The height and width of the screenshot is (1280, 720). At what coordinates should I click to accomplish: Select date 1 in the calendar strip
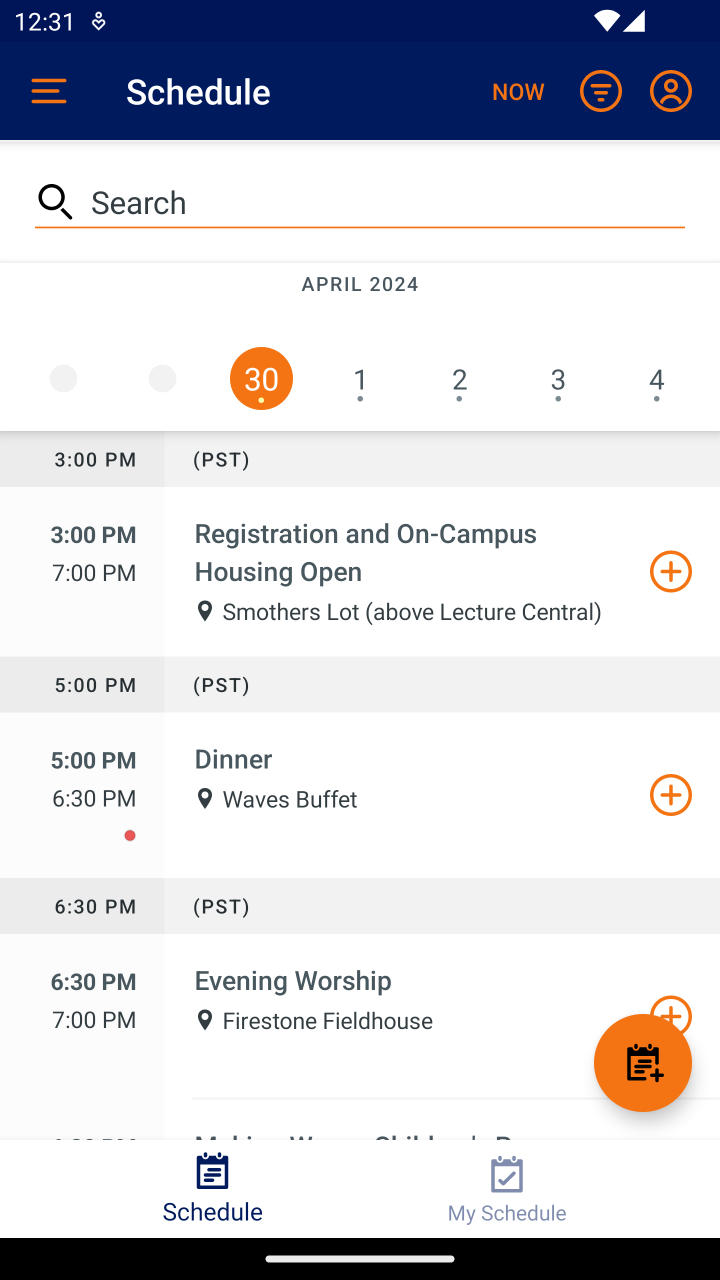[360, 380]
